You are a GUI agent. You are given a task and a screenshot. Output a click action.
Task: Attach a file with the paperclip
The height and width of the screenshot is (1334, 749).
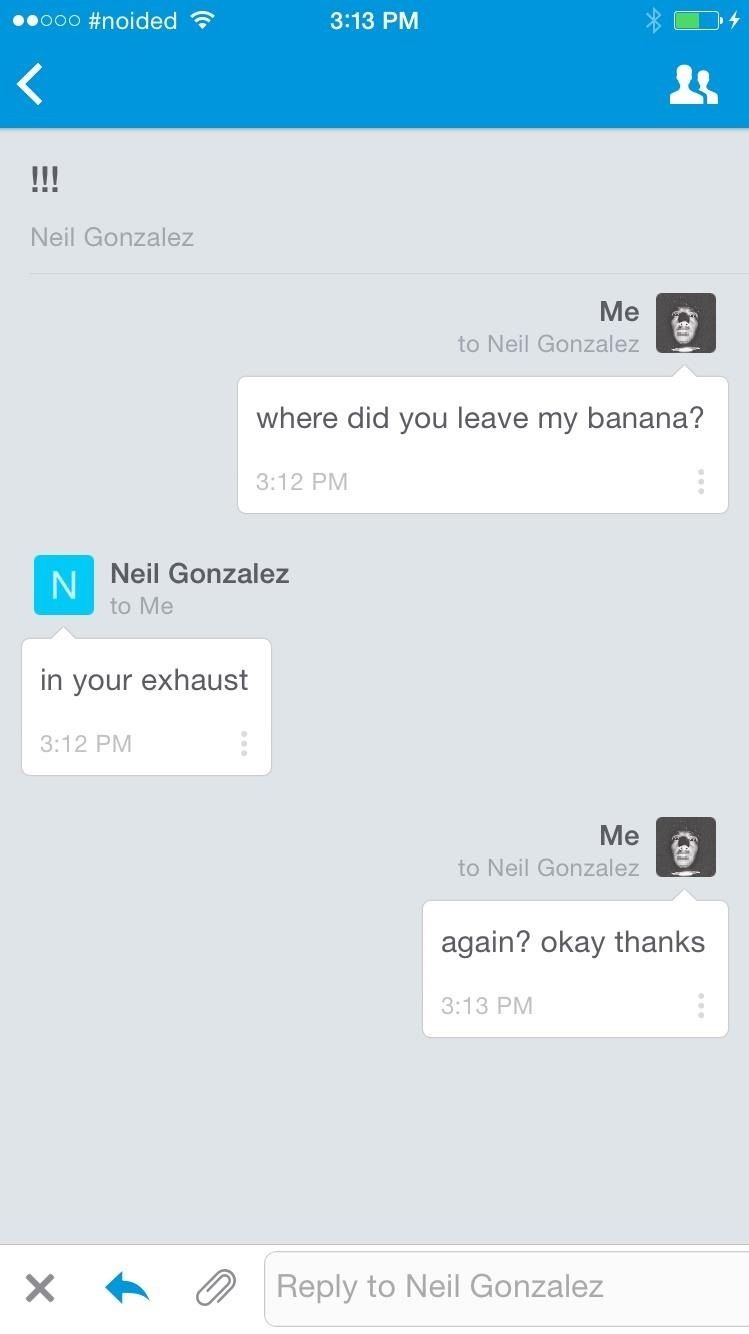(215, 1287)
